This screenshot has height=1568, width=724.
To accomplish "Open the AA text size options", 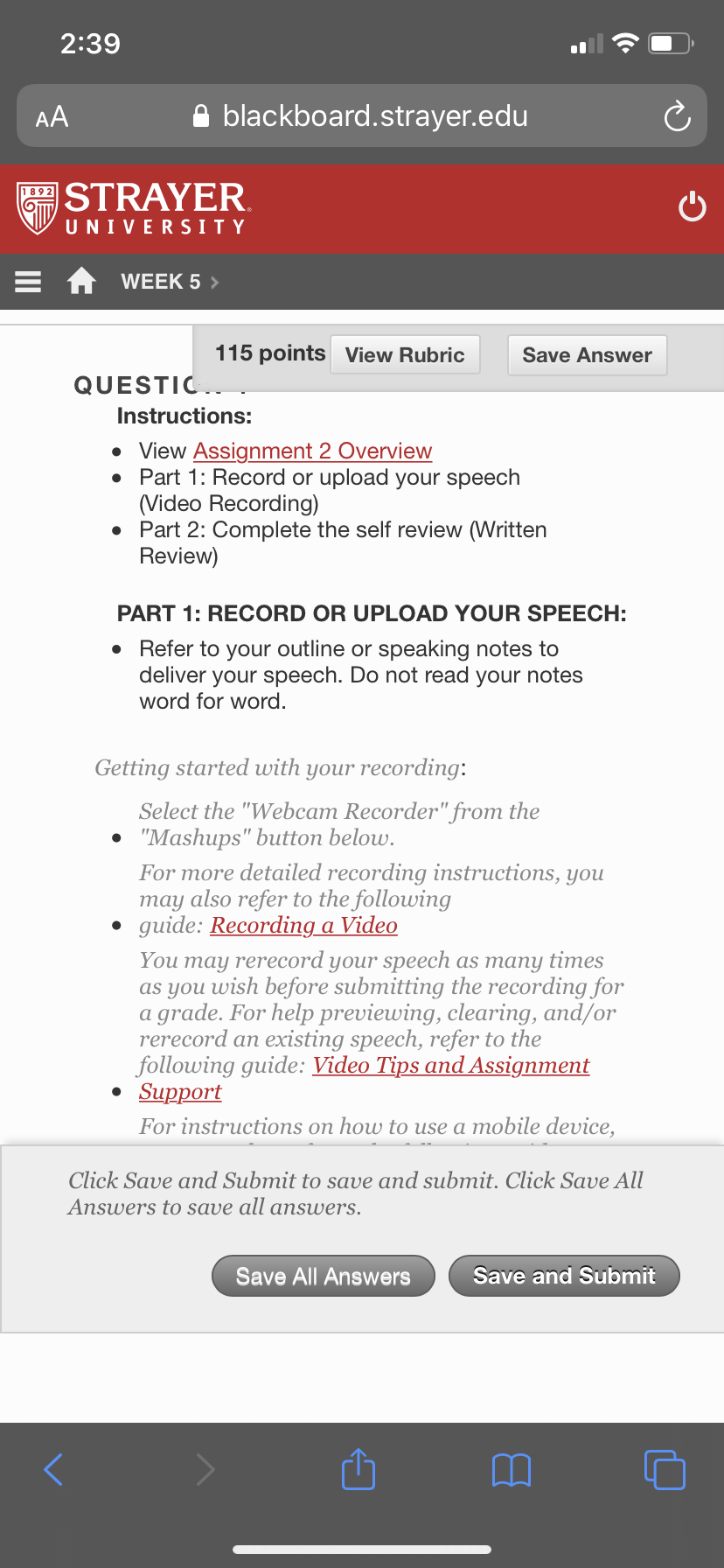I will pyautogui.click(x=52, y=116).
